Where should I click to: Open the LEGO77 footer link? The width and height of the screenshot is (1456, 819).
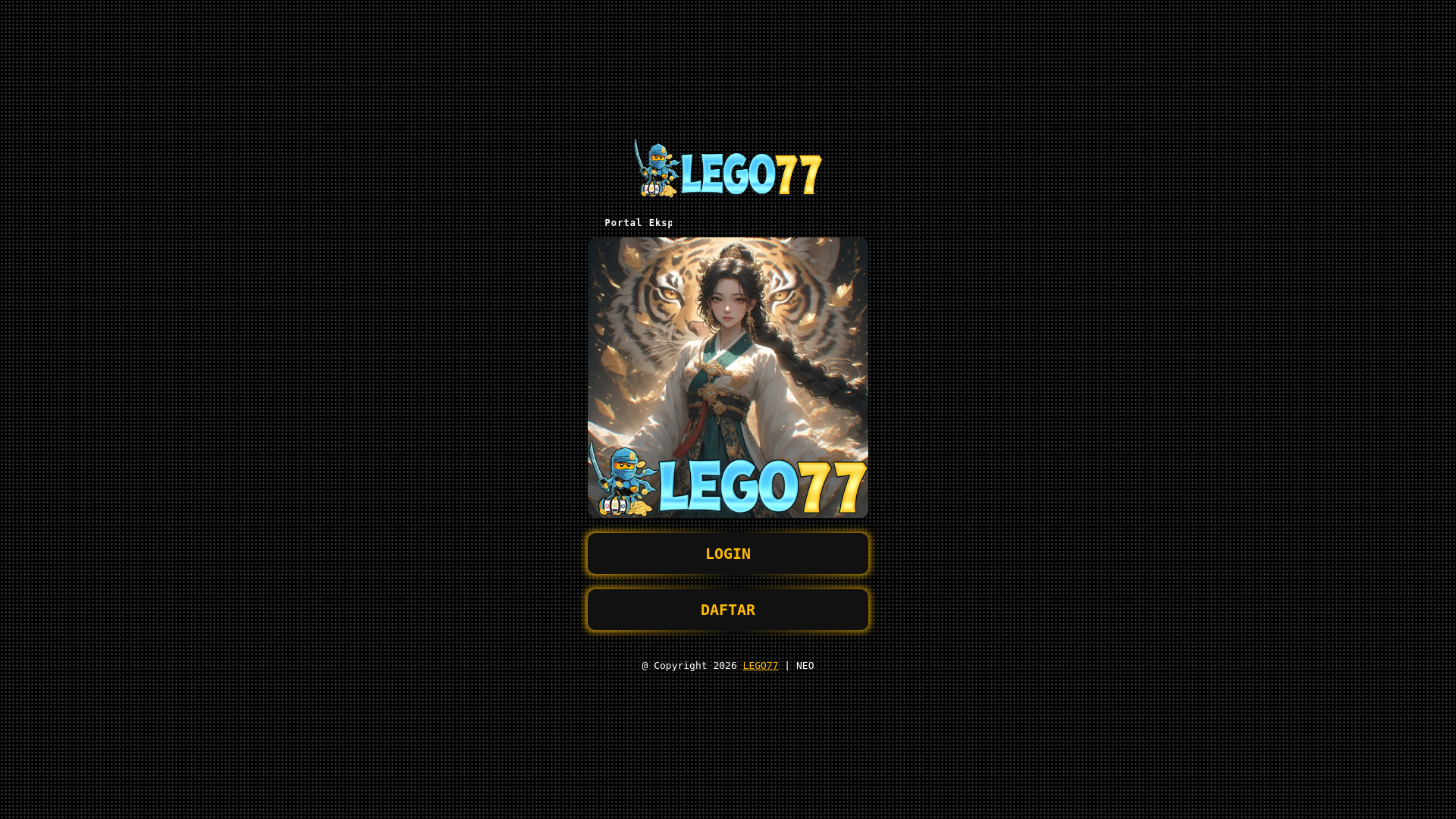(760, 665)
